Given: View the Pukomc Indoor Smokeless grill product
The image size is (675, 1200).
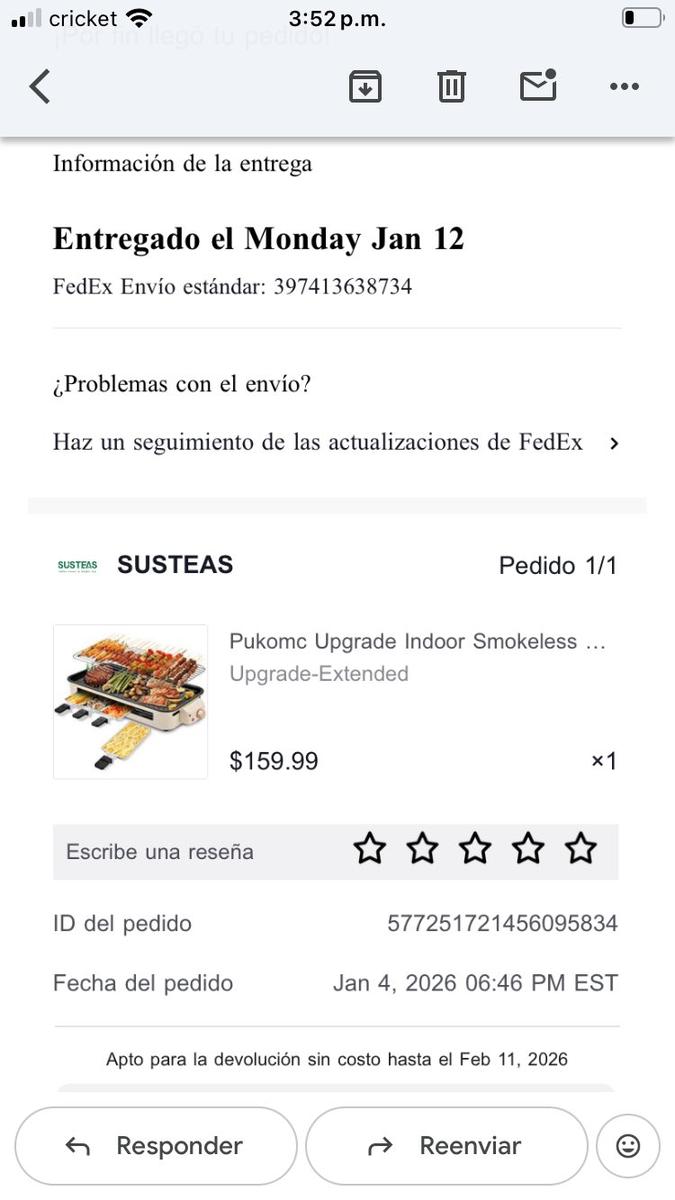Looking at the screenshot, I should point(417,642).
